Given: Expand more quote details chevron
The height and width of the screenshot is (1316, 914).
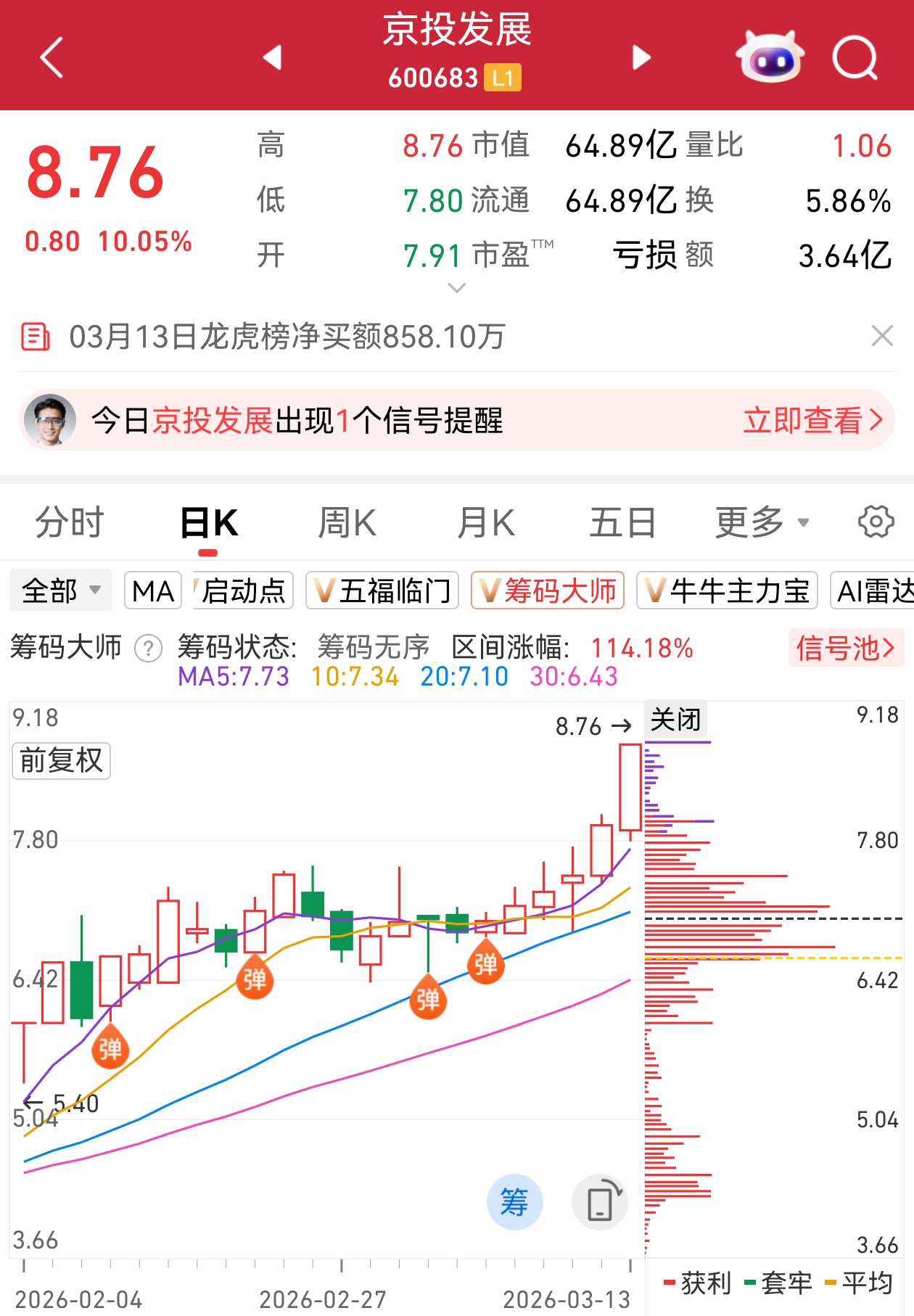Looking at the screenshot, I should coord(457,288).
